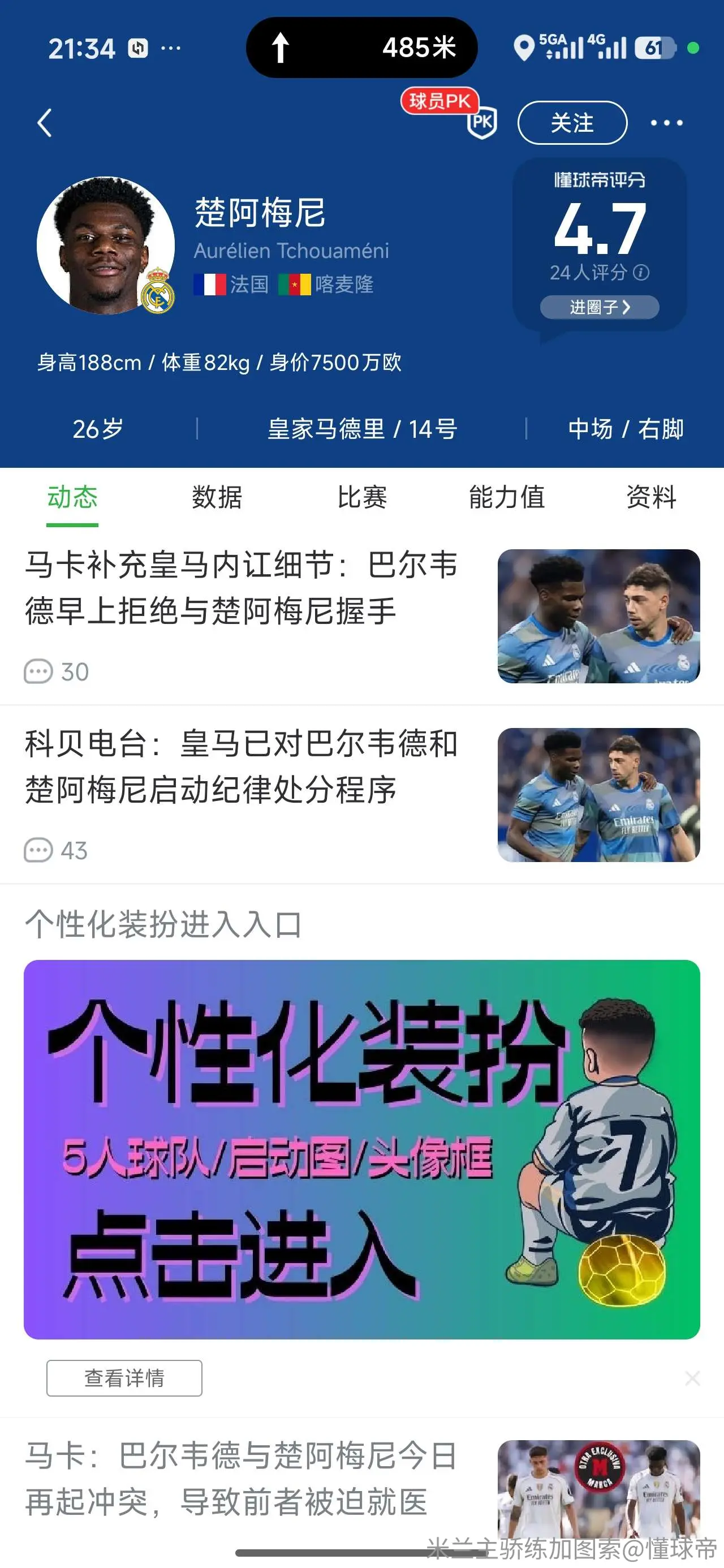Screen dimensions: 724x1568
Task: Open the 个性化装扮 promo banner
Action: [x=361, y=1150]
